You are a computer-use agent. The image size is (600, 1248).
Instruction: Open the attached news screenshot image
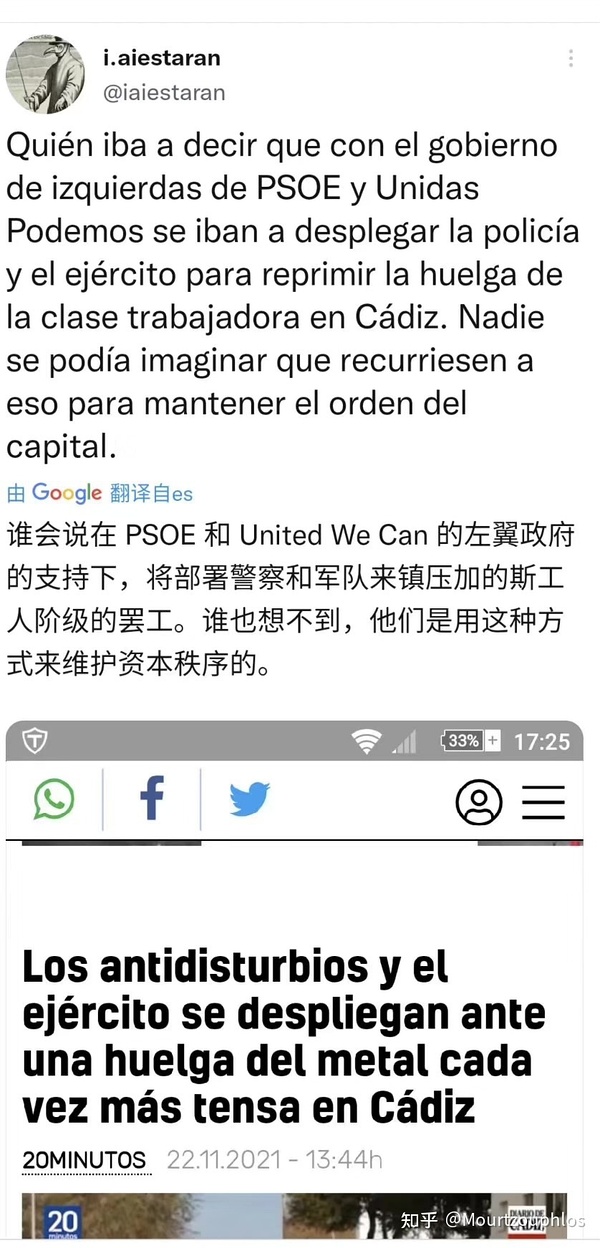coord(294,980)
